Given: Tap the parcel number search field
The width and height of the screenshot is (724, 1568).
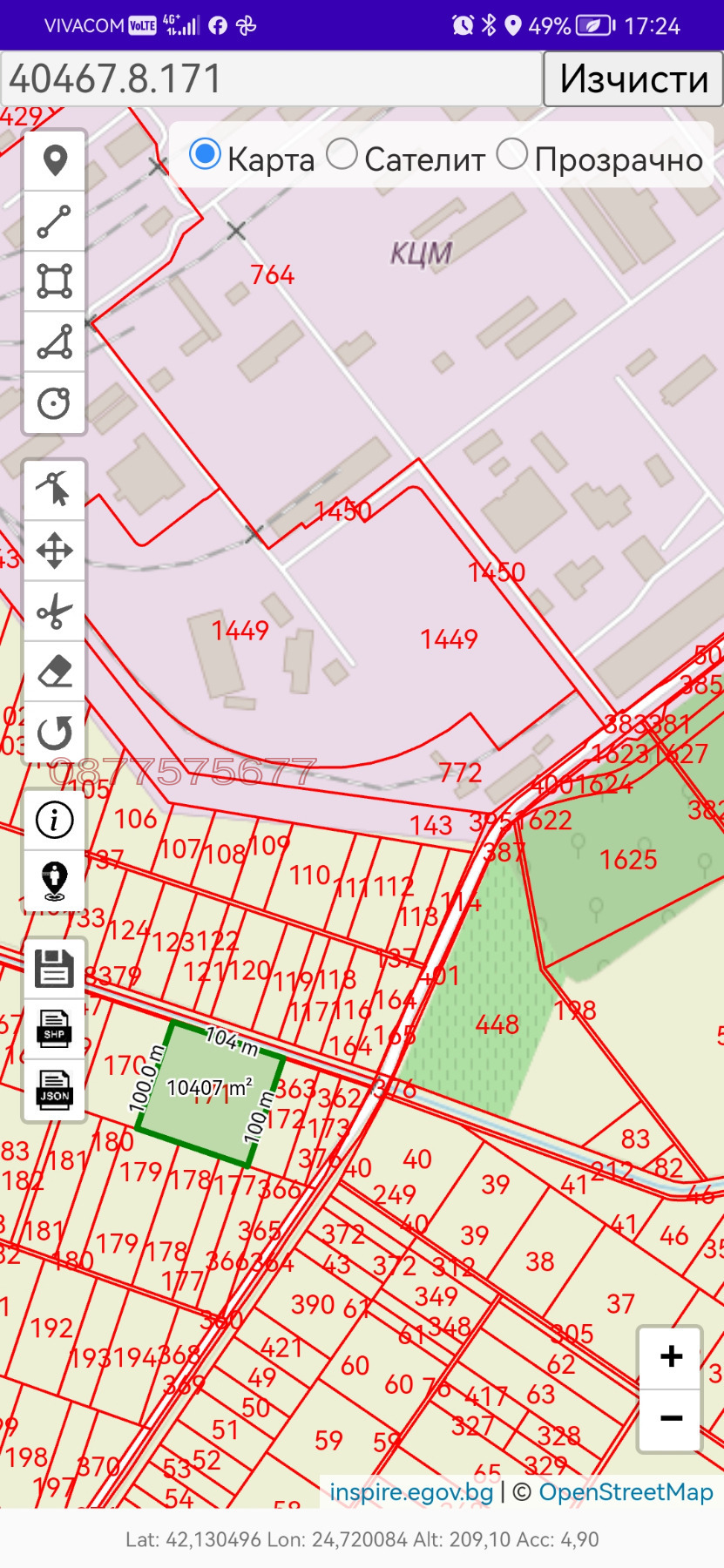Looking at the screenshot, I should pos(270,78).
